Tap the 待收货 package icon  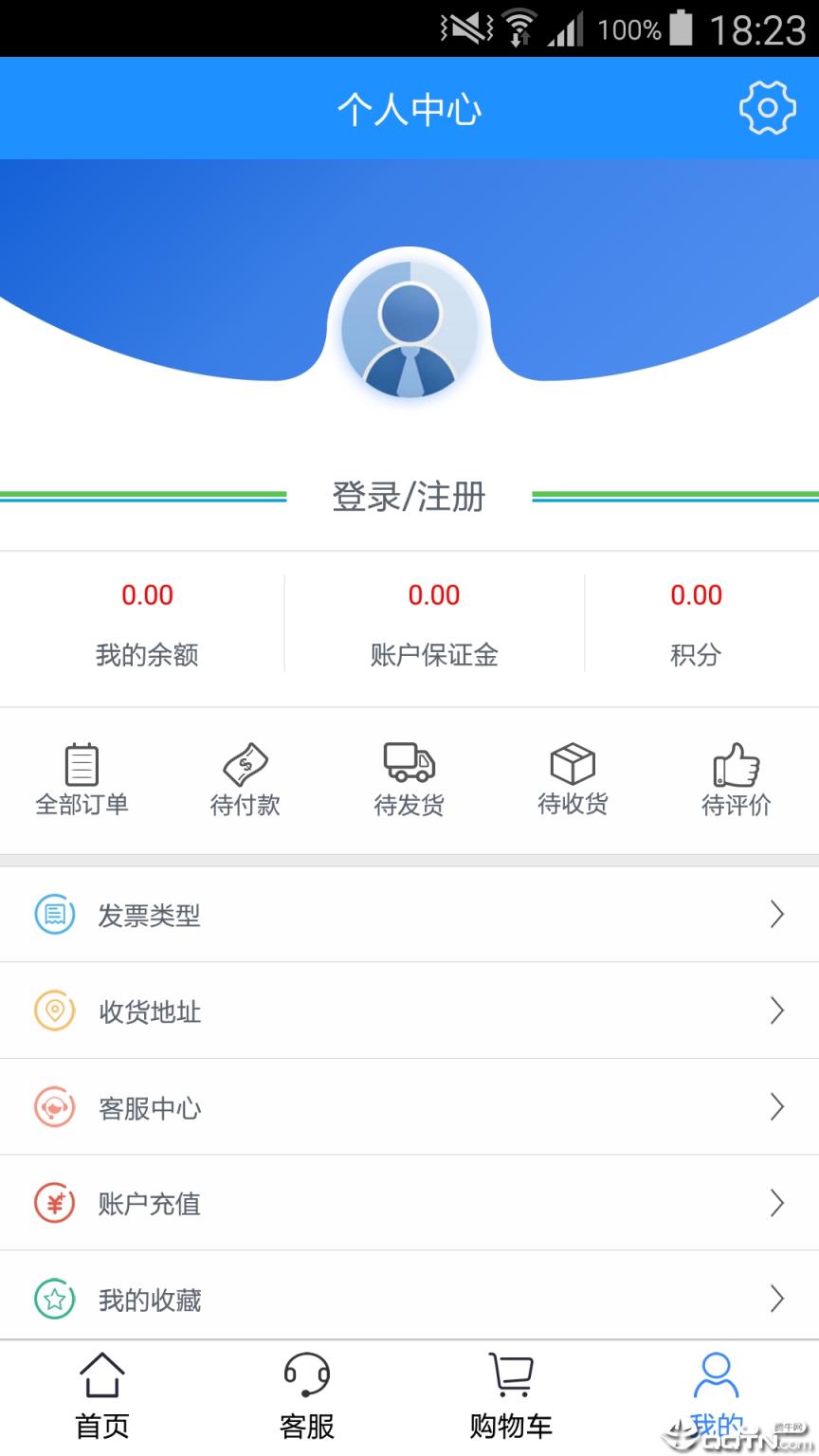point(573,761)
